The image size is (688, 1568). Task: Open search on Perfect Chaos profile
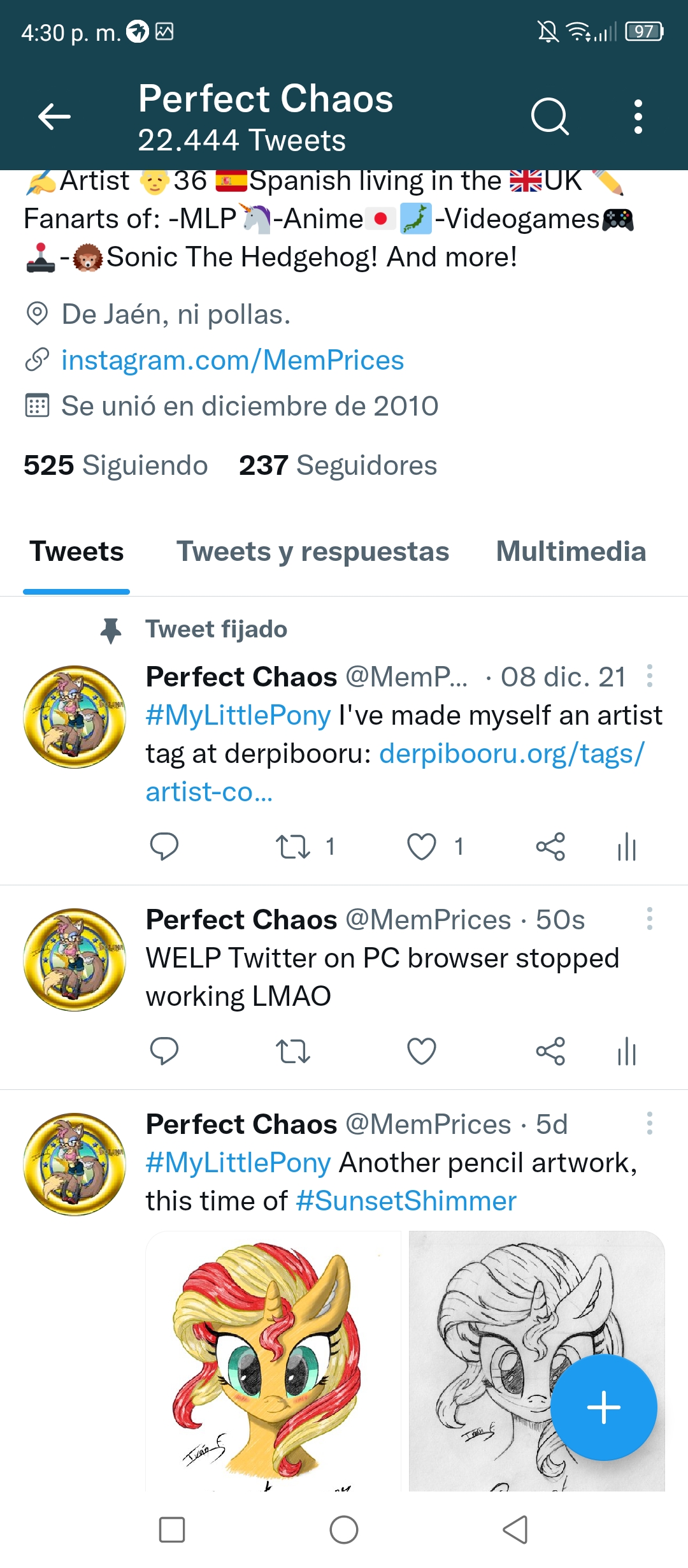(550, 117)
